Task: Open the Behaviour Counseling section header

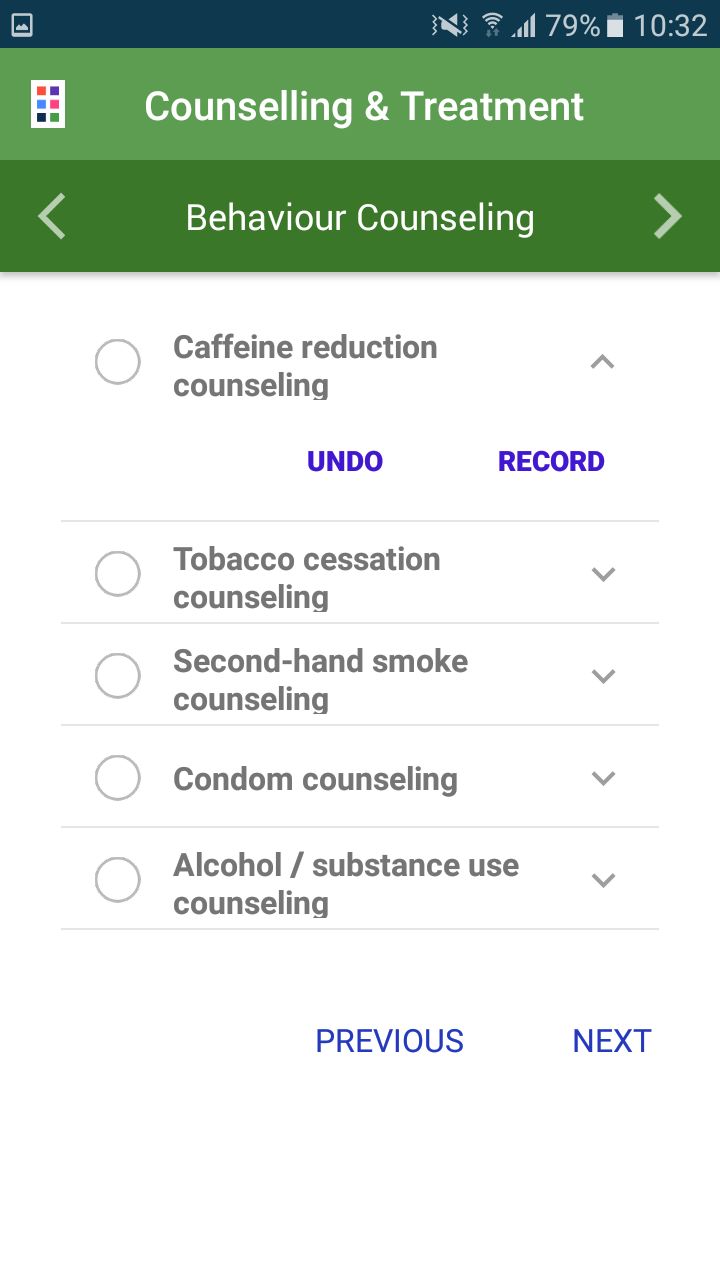Action: coord(360,216)
